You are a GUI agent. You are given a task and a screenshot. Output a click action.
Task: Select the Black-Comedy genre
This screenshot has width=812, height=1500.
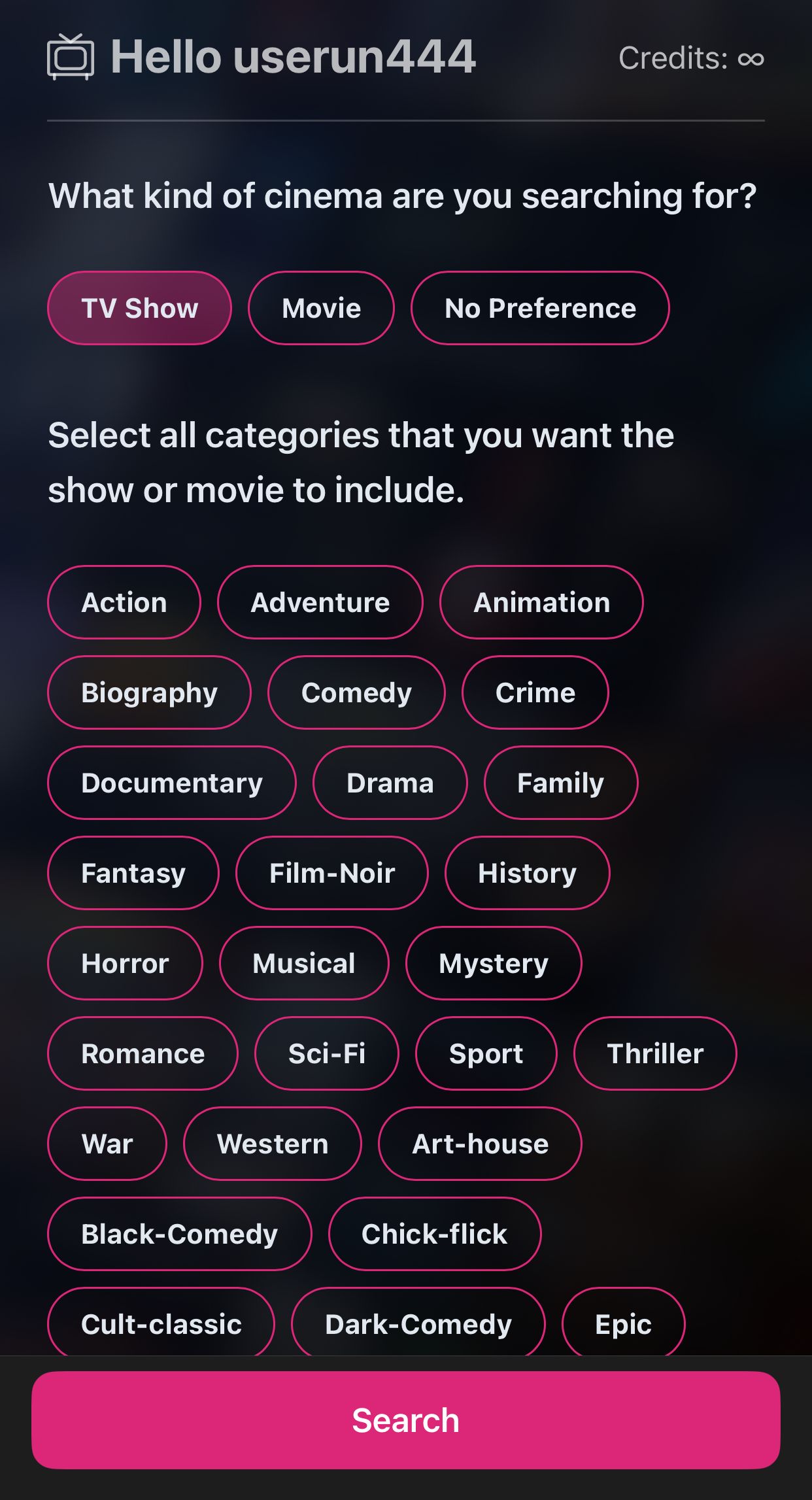point(178,1234)
